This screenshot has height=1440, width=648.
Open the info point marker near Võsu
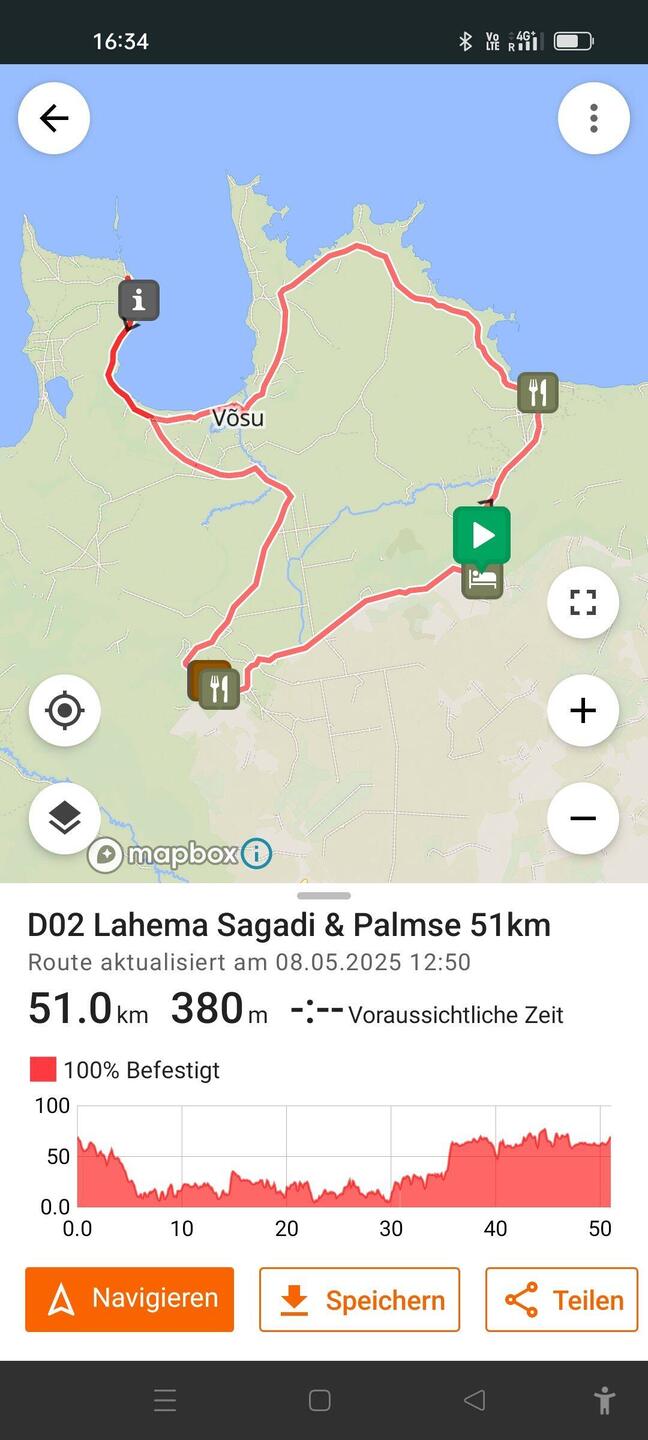tap(139, 299)
